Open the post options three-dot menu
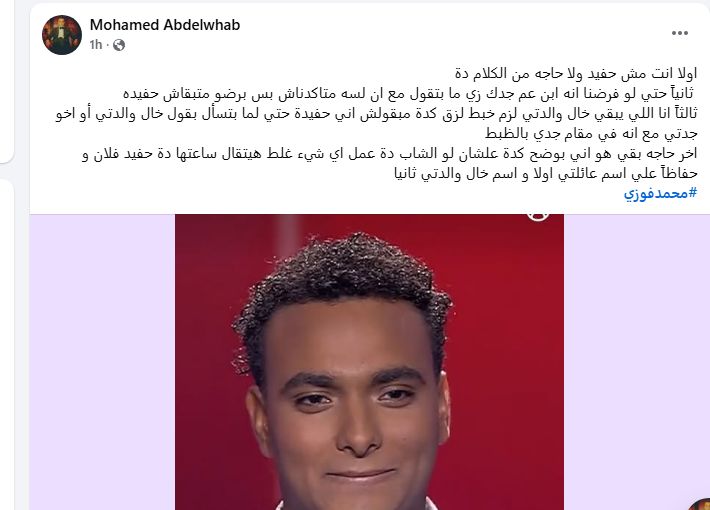Viewport: 710px width, 510px height. point(680,33)
